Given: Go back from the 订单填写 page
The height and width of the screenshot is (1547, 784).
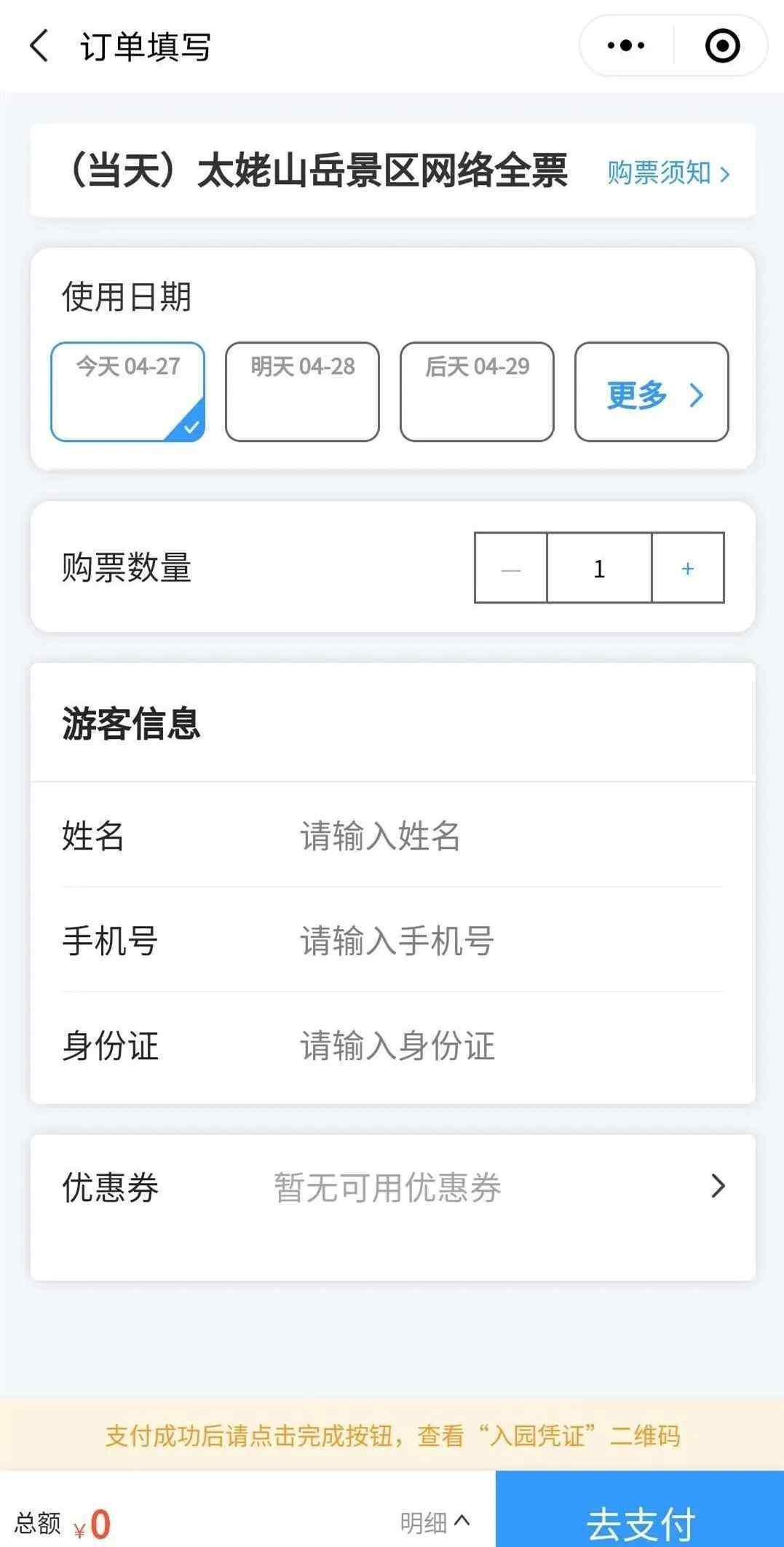Looking at the screenshot, I should coord(39,46).
